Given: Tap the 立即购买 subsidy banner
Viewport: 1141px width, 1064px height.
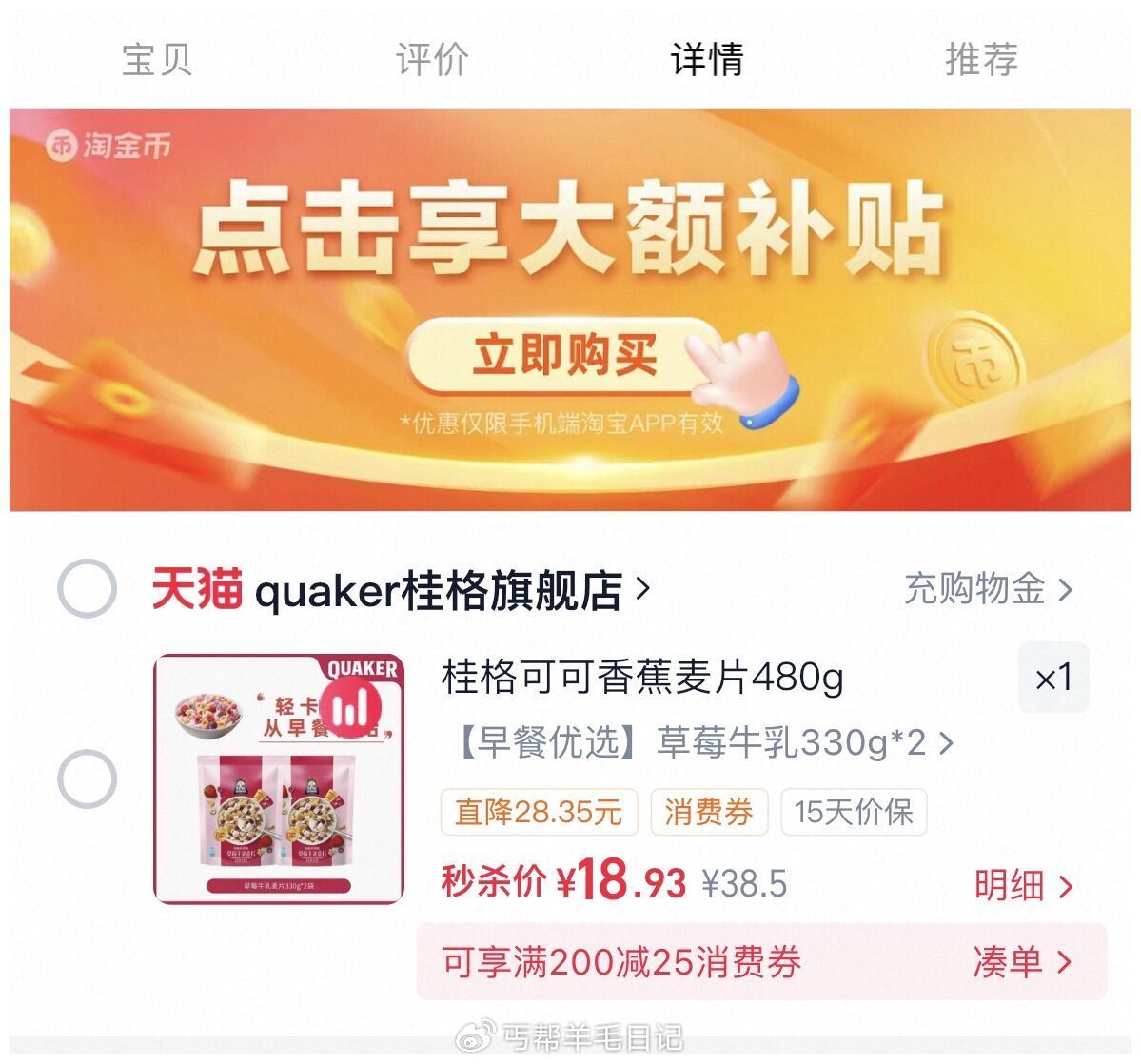Looking at the screenshot, I should [565, 357].
